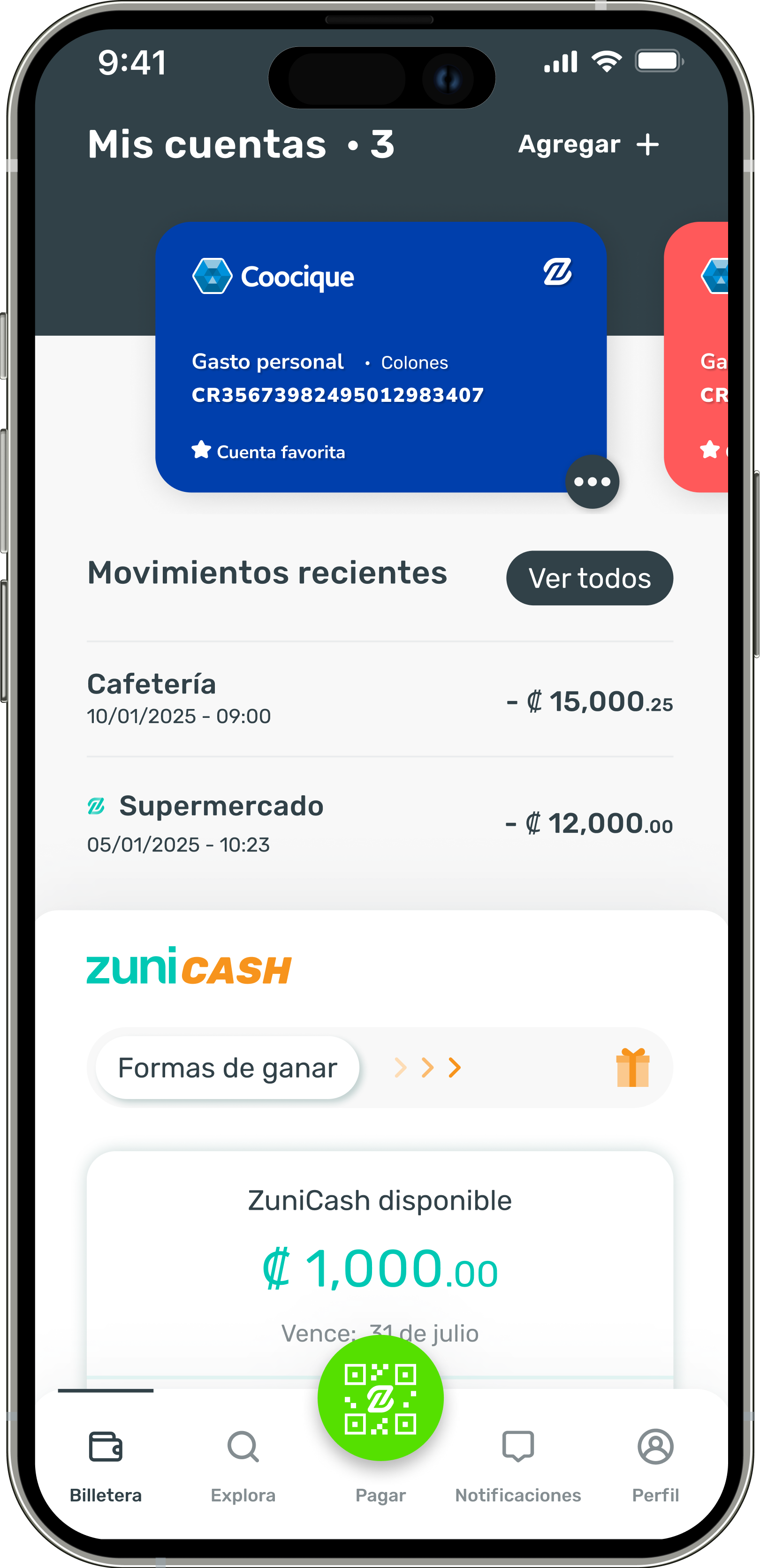Tap Ver todos for recent movements
Screen dimensions: 760x1568
coord(590,578)
